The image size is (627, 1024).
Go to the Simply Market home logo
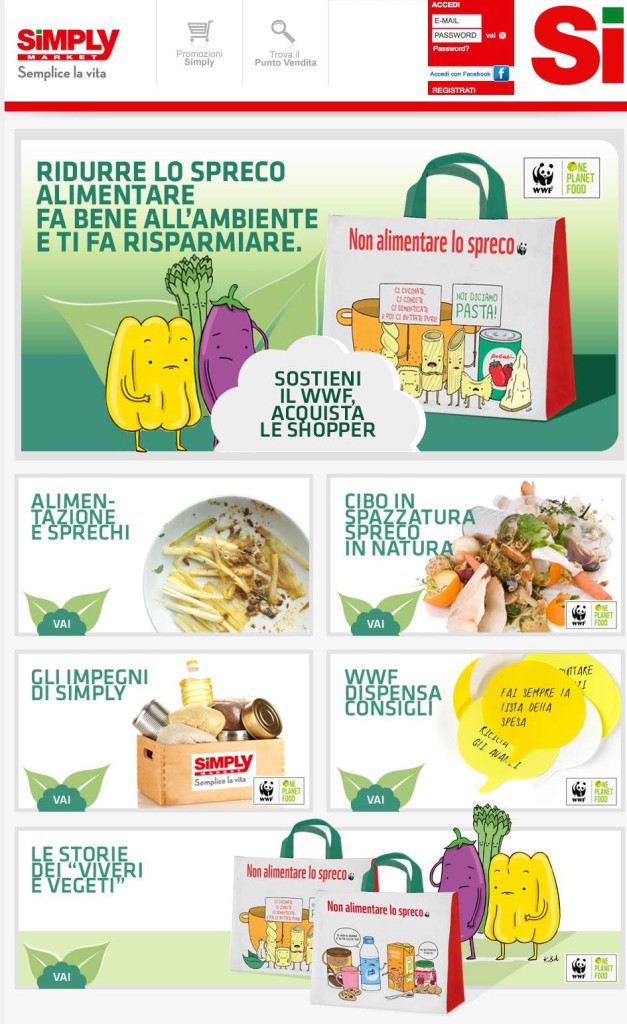click(67, 51)
